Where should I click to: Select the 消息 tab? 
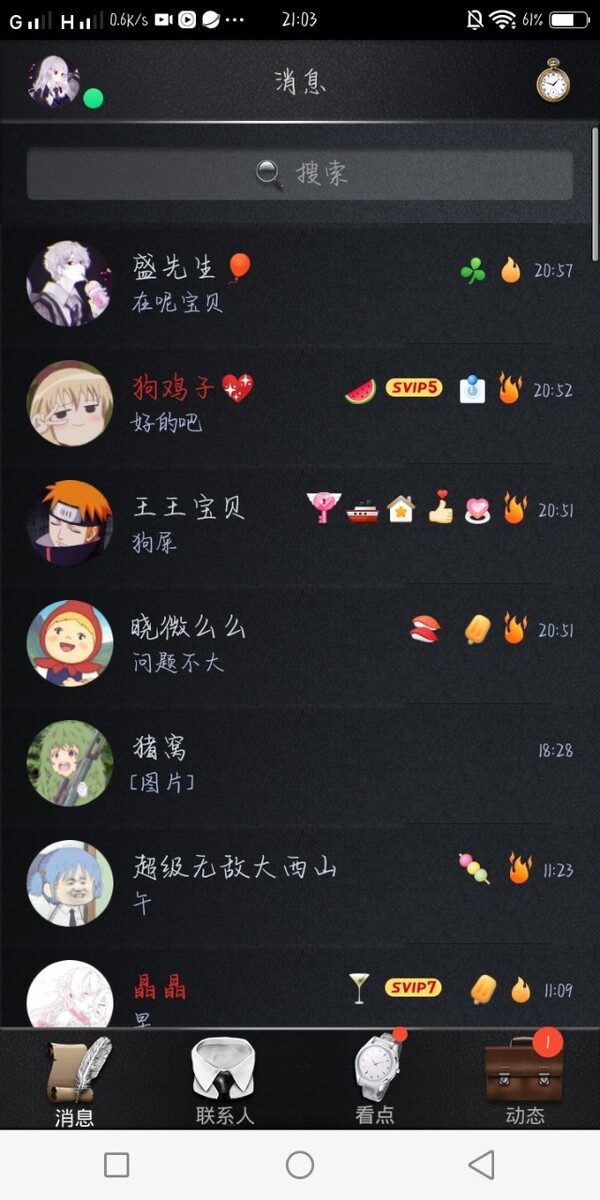coord(75,1082)
